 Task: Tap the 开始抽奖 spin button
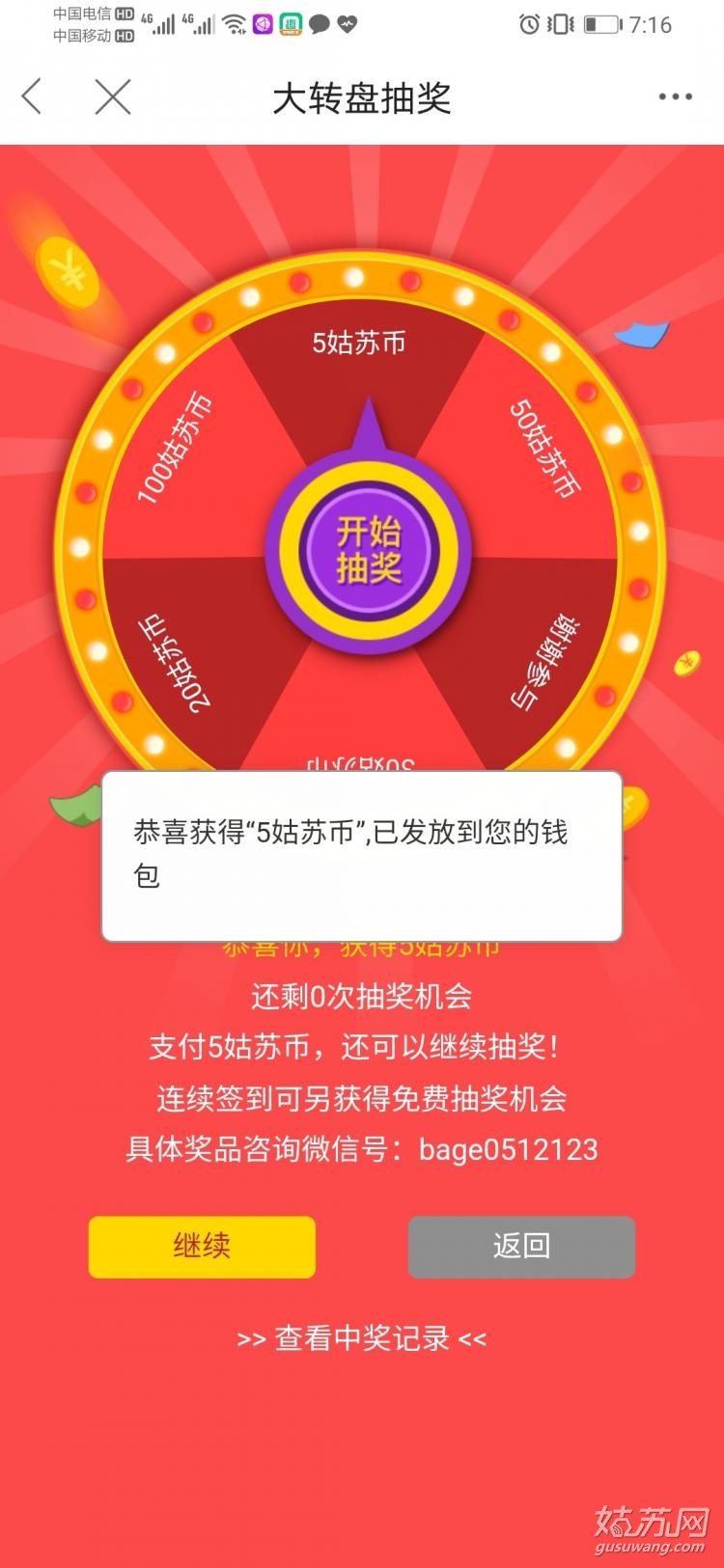368,550
